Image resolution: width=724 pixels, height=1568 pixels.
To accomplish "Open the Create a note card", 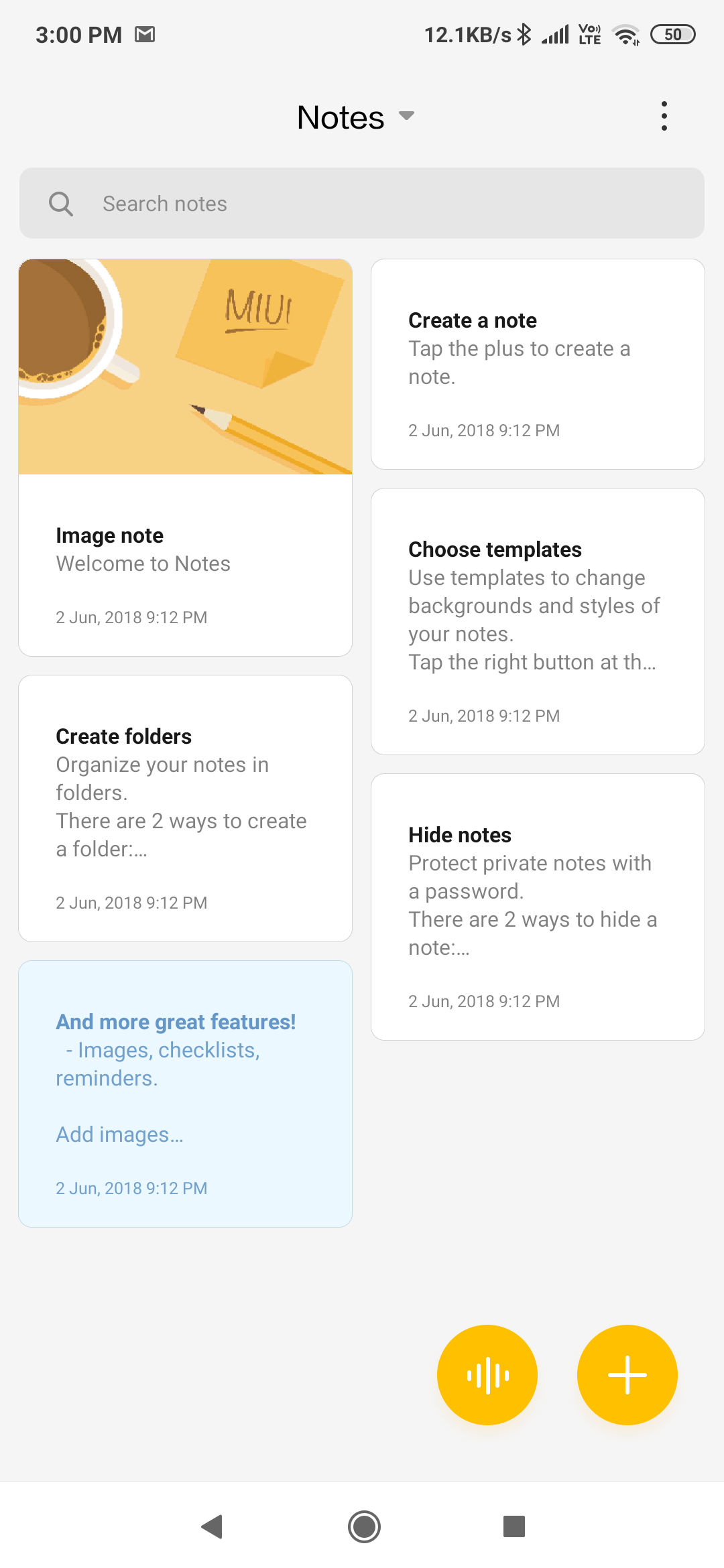I will [538, 364].
